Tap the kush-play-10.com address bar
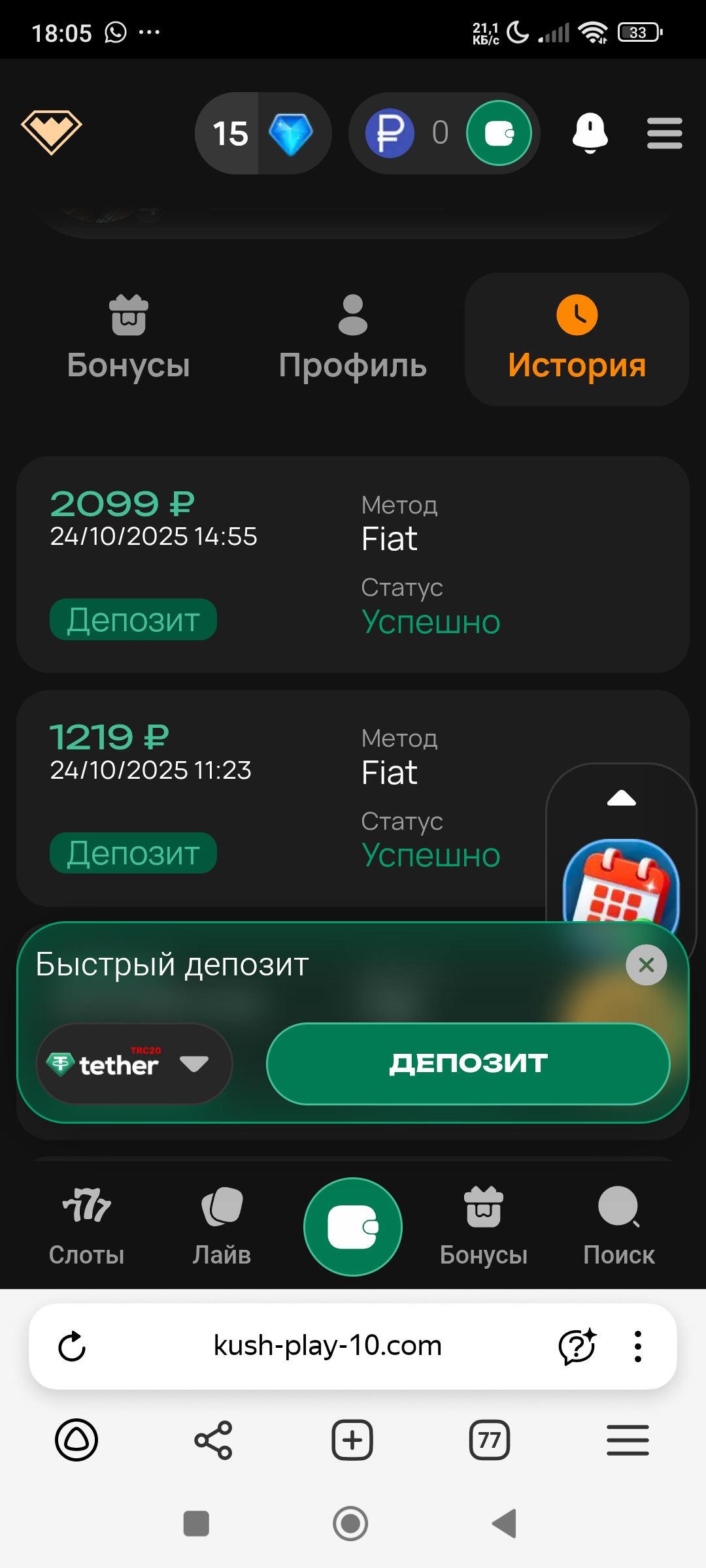 [x=328, y=1347]
